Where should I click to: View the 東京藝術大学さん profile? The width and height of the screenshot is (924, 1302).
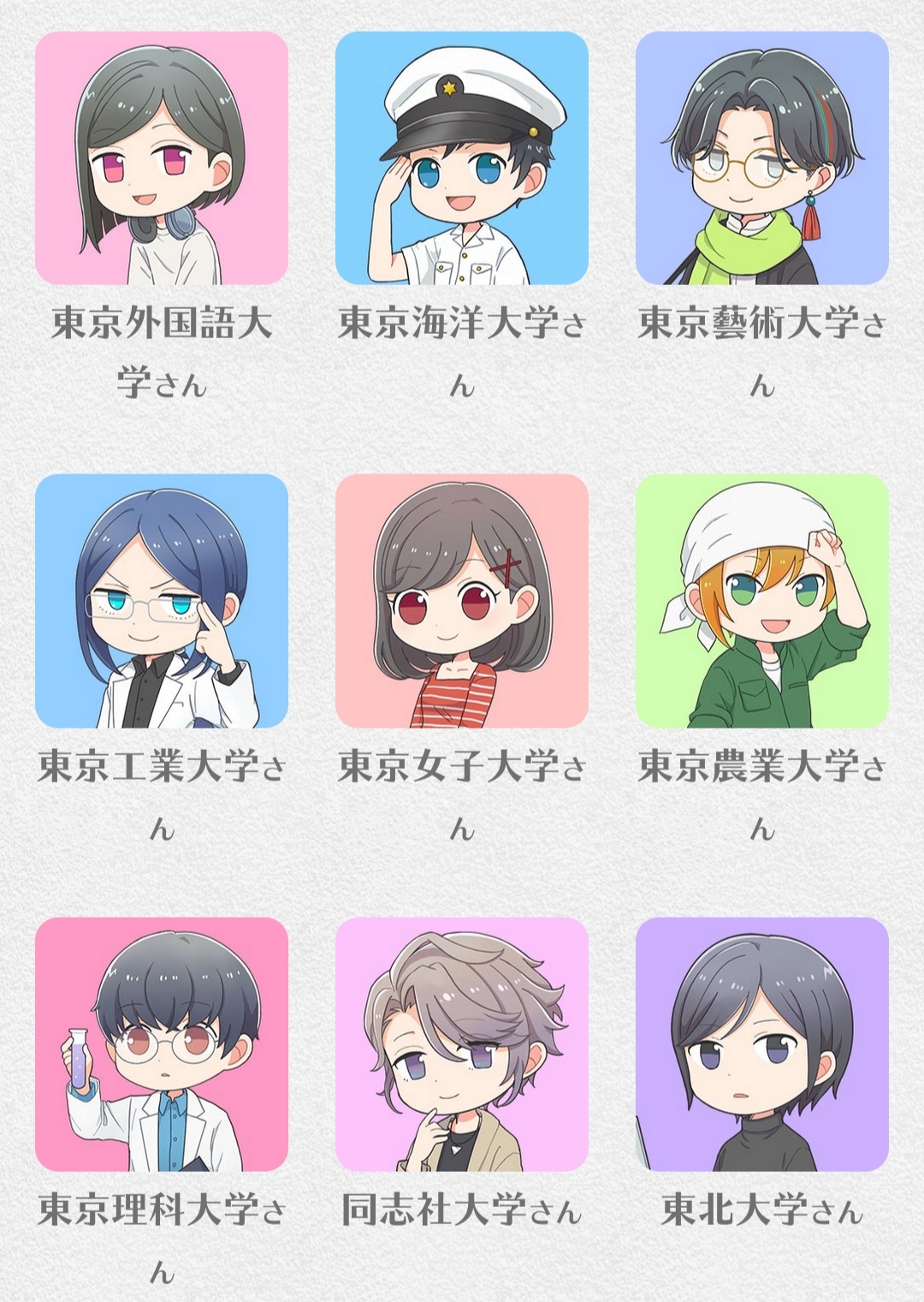761,159
